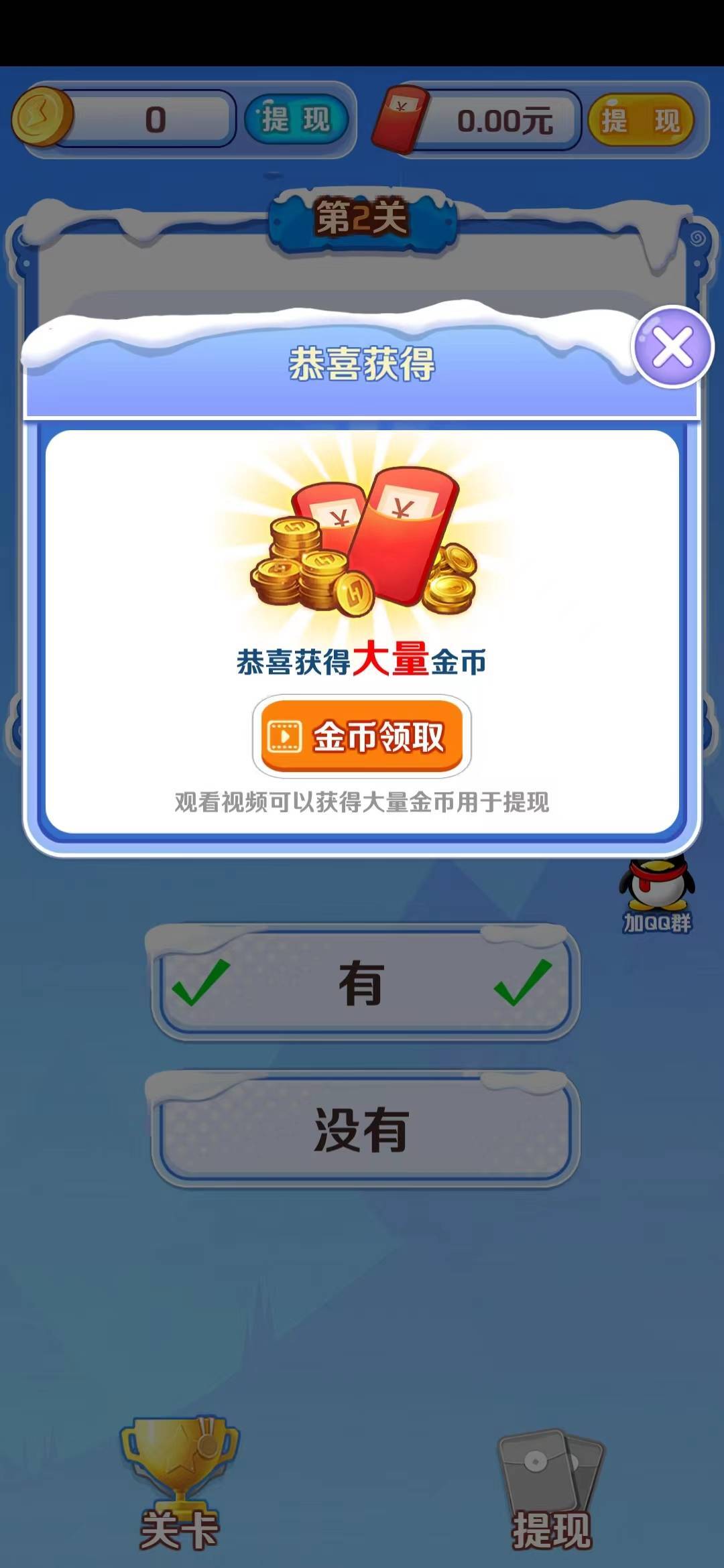
Task: Tap the blue 提现 button beside coin count
Action: point(296,121)
